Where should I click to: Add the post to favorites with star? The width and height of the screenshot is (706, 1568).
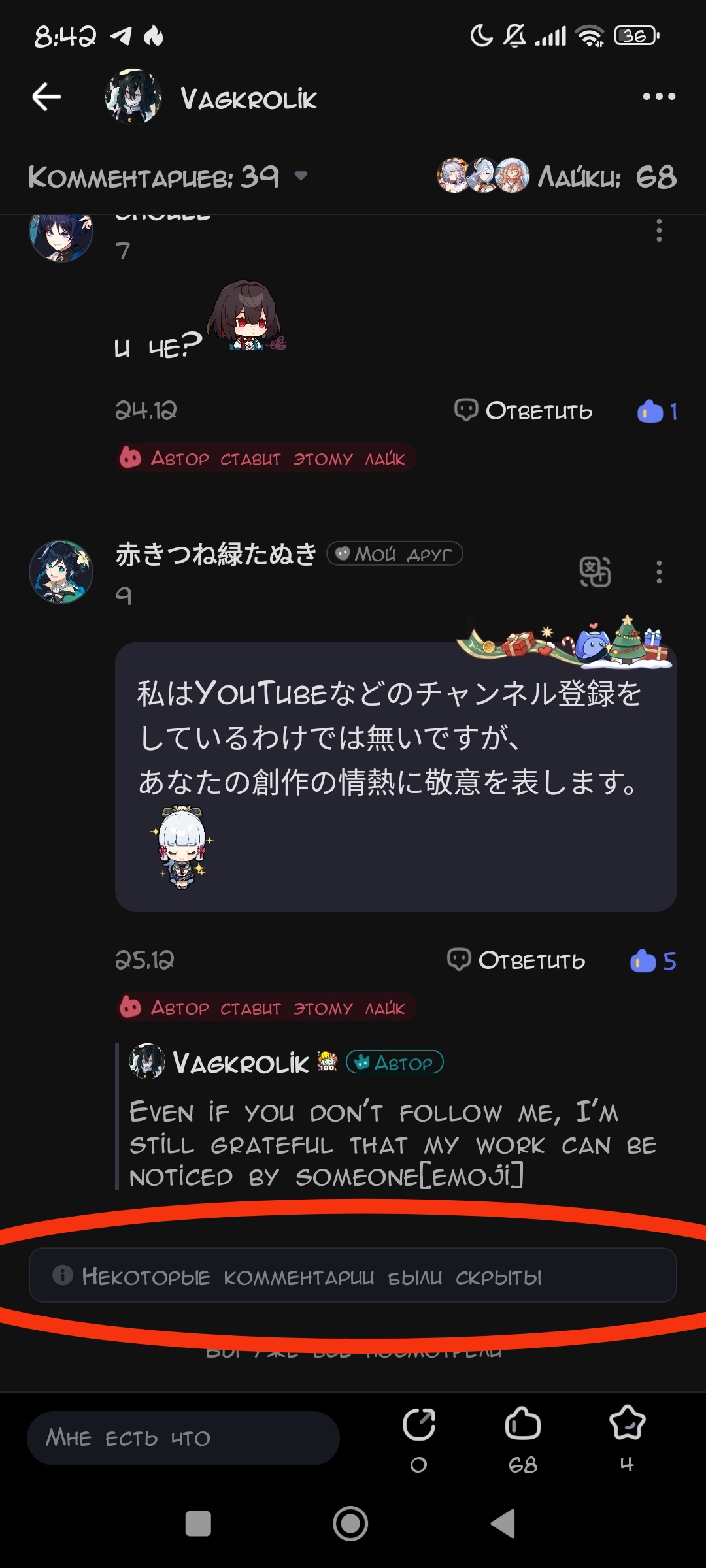click(x=627, y=1424)
